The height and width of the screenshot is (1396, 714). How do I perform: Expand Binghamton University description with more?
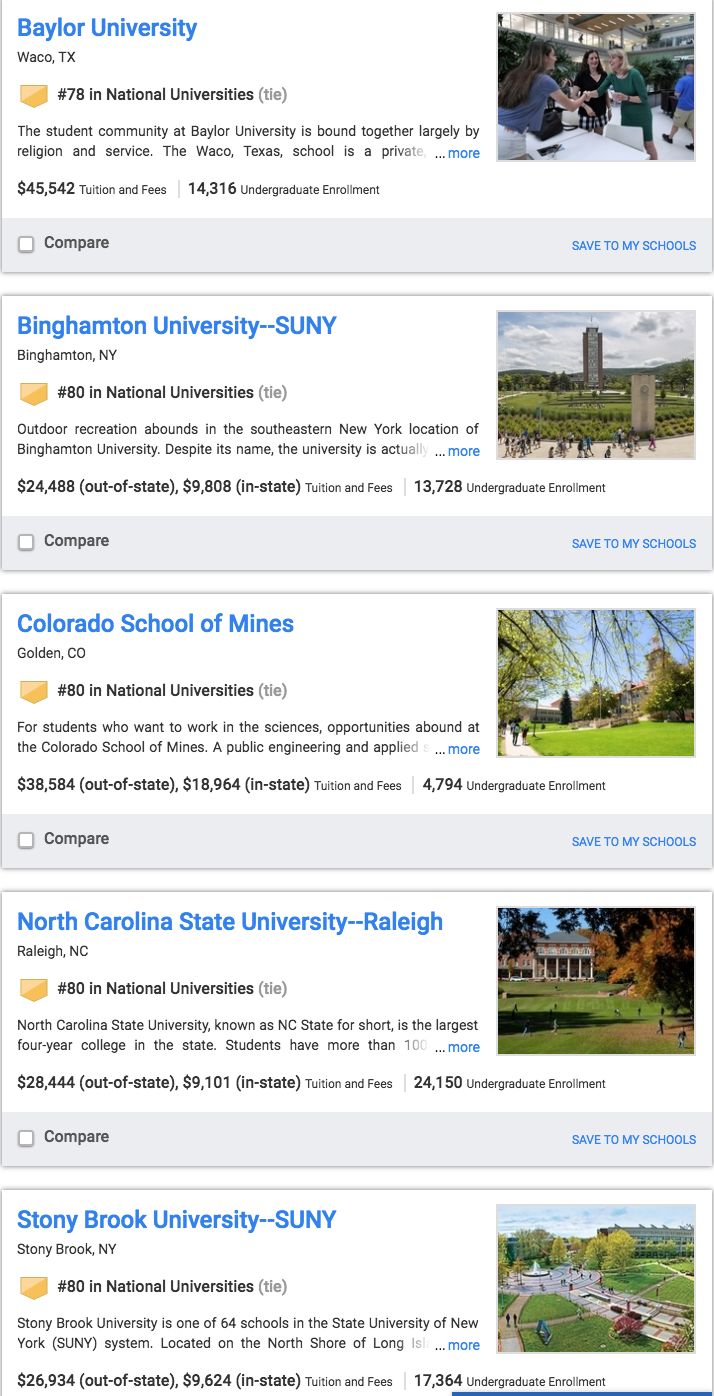464,451
